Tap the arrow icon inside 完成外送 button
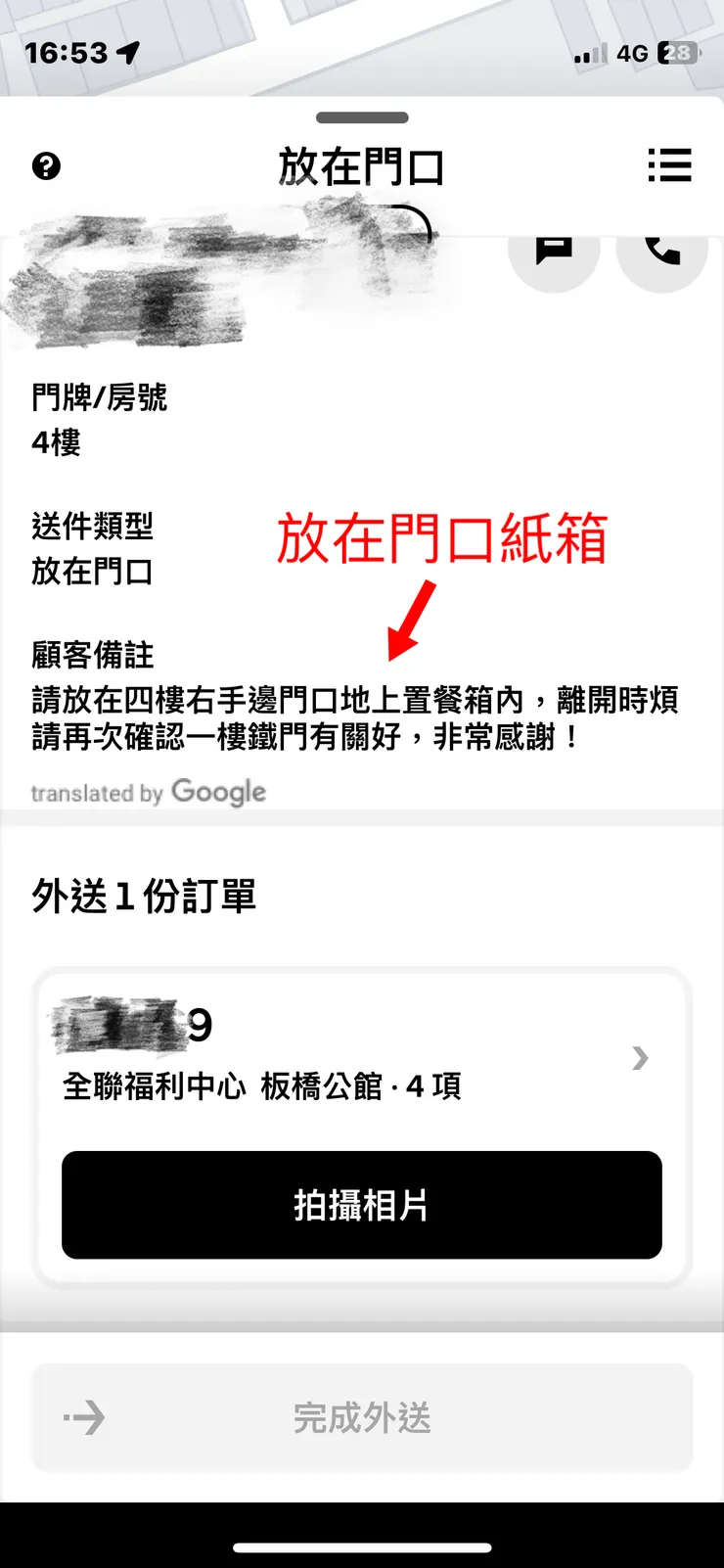Screen dimensions: 724x1568 click(x=88, y=1416)
